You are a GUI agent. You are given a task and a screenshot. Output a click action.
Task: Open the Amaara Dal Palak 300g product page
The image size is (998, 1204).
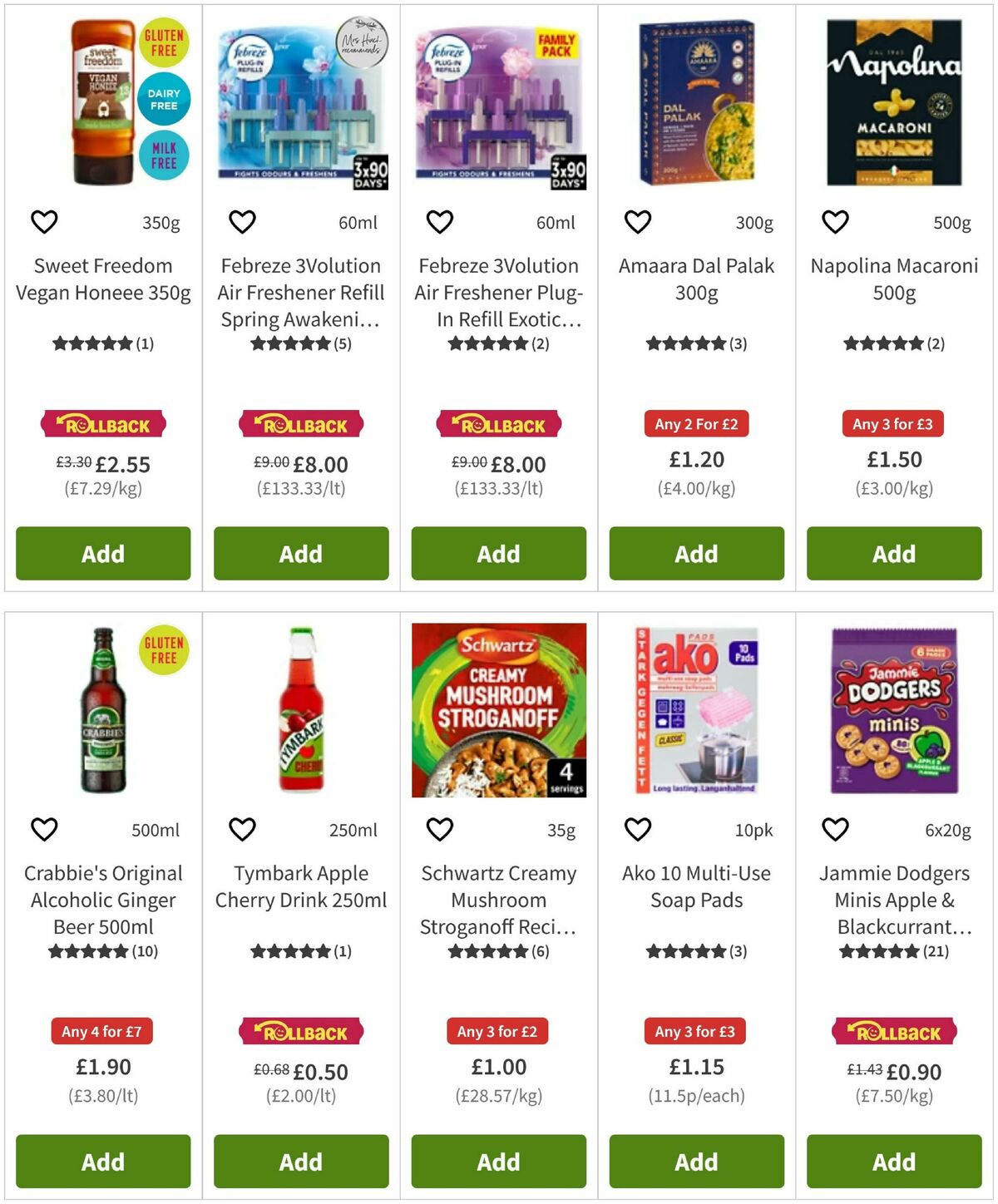[696, 279]
